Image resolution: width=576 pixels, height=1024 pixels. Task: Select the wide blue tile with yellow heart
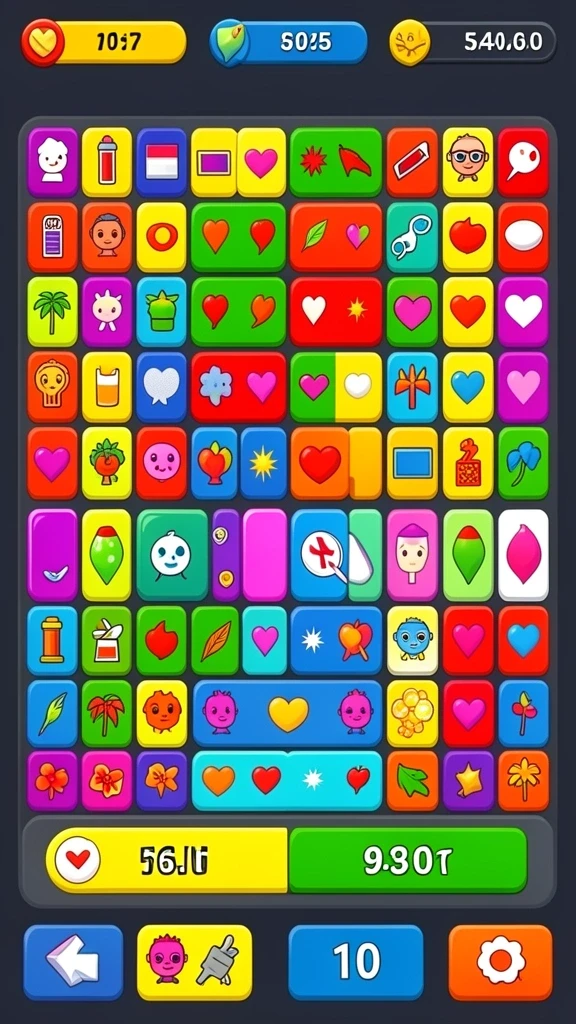pos(287,713)
